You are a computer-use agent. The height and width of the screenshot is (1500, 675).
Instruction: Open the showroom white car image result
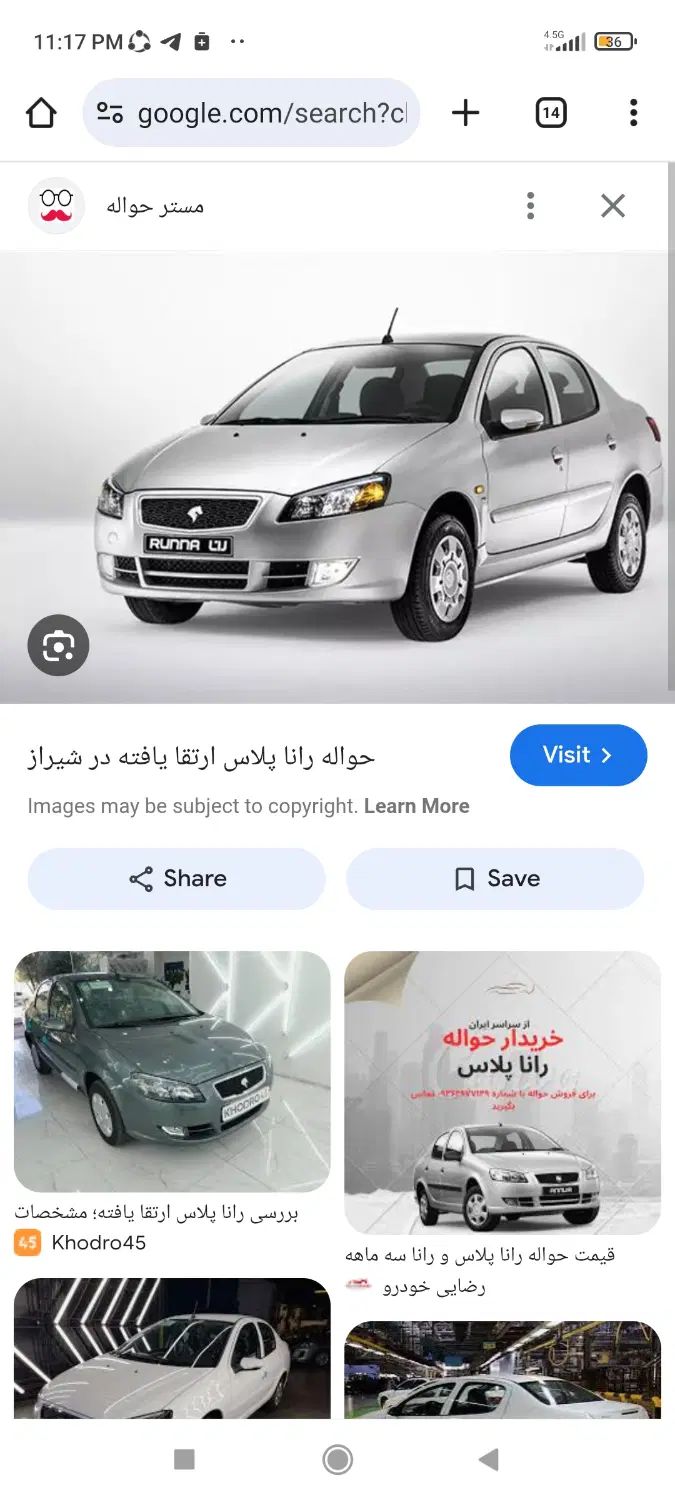(x=172, y=1348)
